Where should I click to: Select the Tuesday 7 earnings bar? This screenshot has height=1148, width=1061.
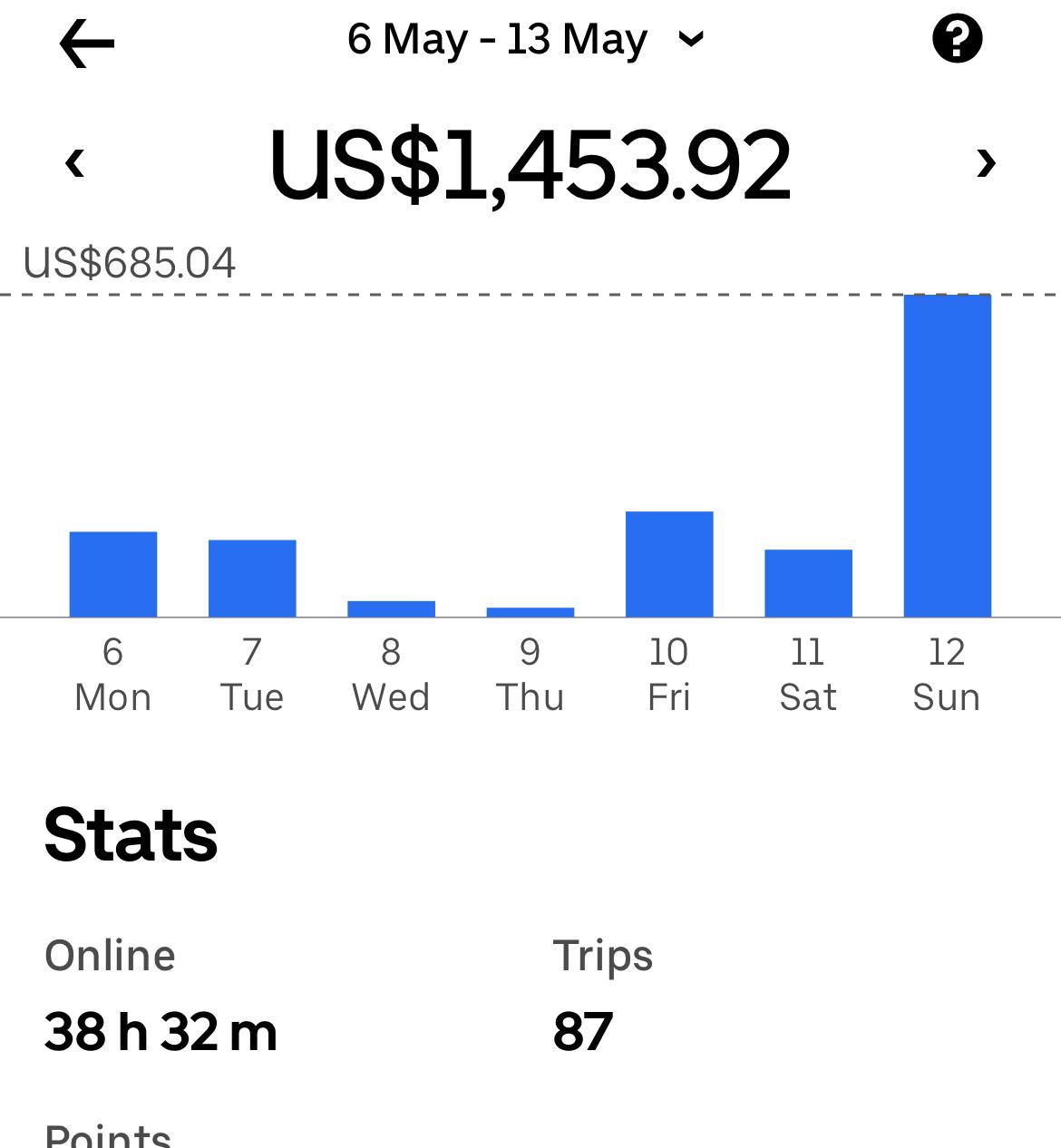tap(252, 579)
